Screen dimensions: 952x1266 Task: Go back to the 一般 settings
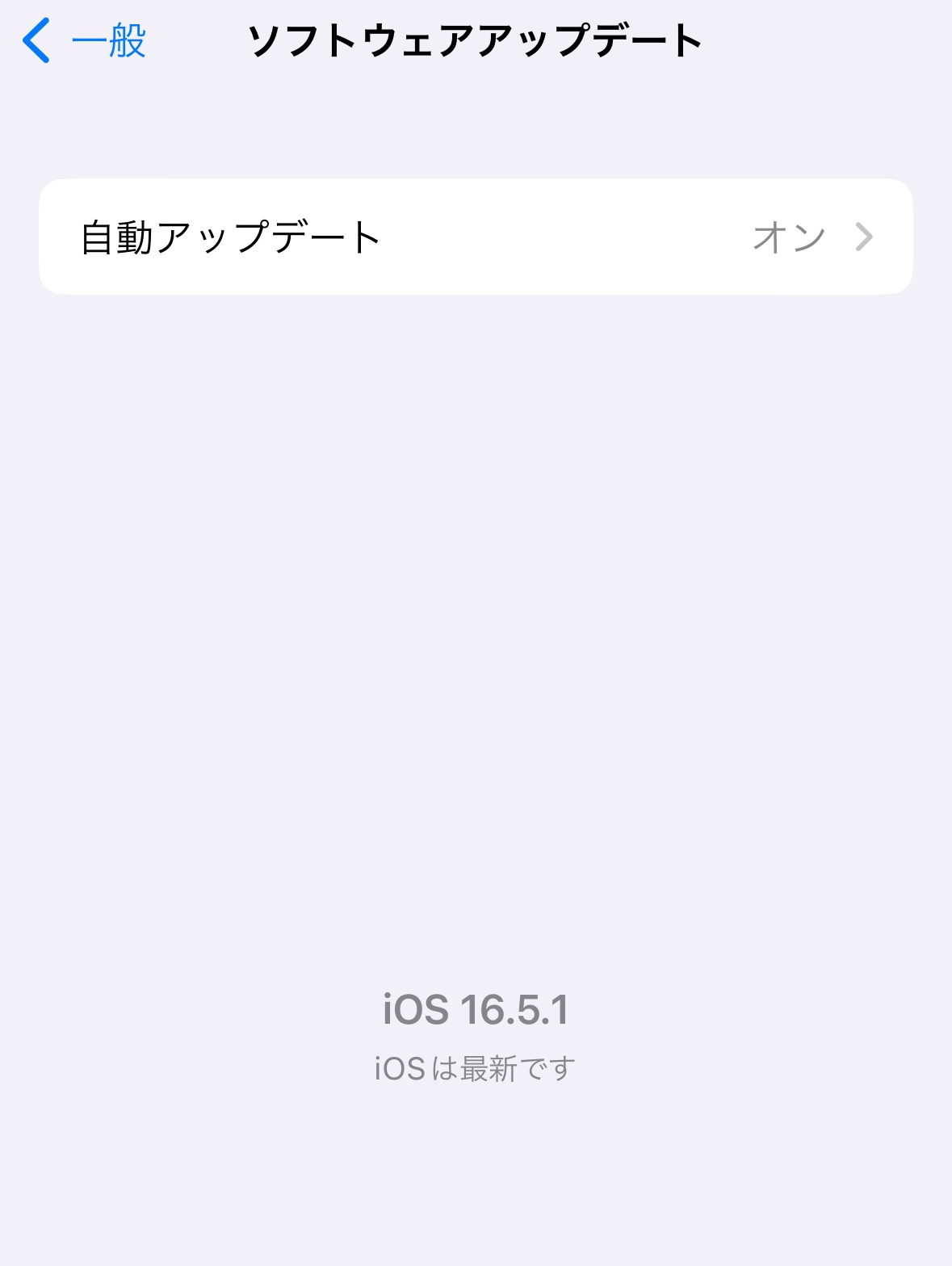(84, 40)
